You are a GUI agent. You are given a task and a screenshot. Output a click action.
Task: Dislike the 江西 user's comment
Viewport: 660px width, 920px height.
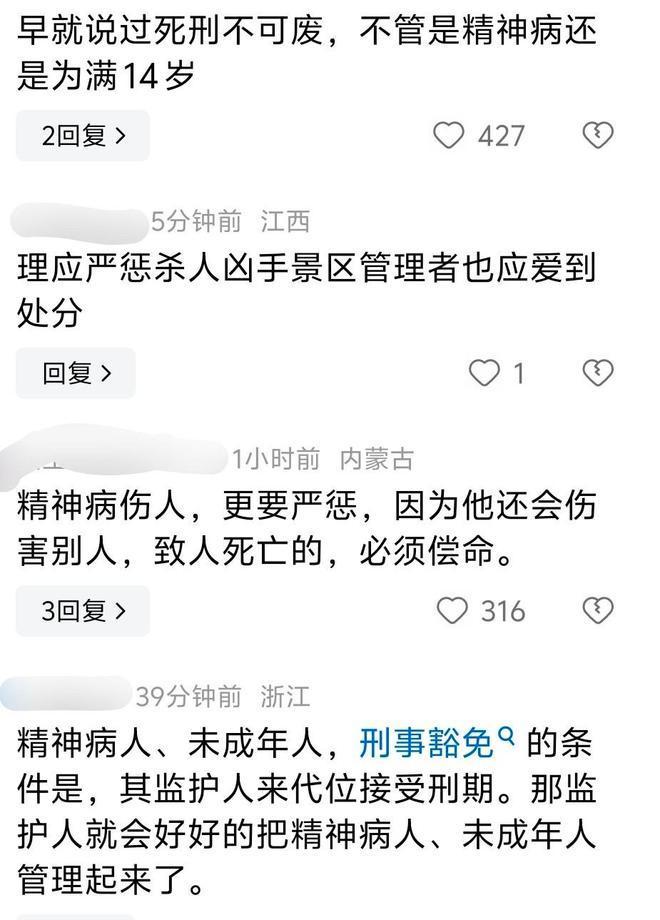pos(598,373)
